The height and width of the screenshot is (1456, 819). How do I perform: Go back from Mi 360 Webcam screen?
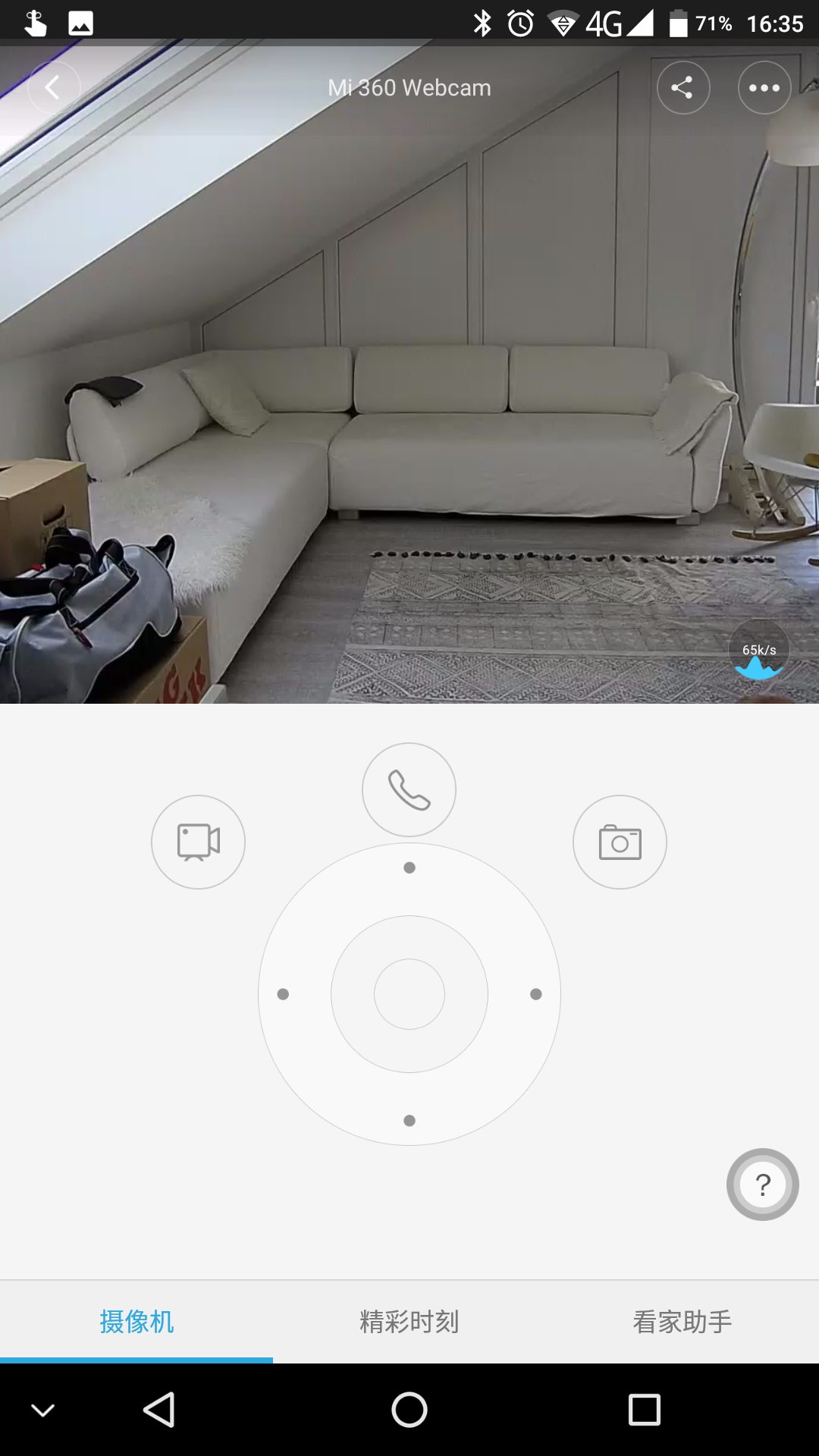pos(53,88)
